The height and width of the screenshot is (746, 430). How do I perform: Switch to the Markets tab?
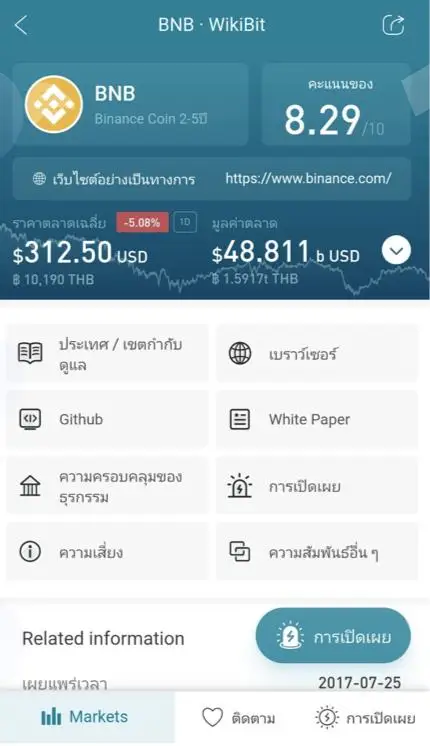point(87,717)
